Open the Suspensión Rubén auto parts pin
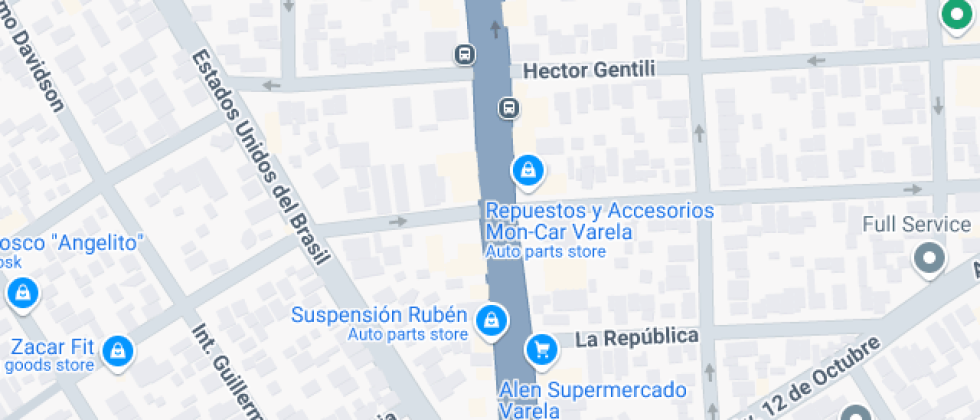Image resolution: width=980 pixels, height=420 pixels. (x=490, y=321)
